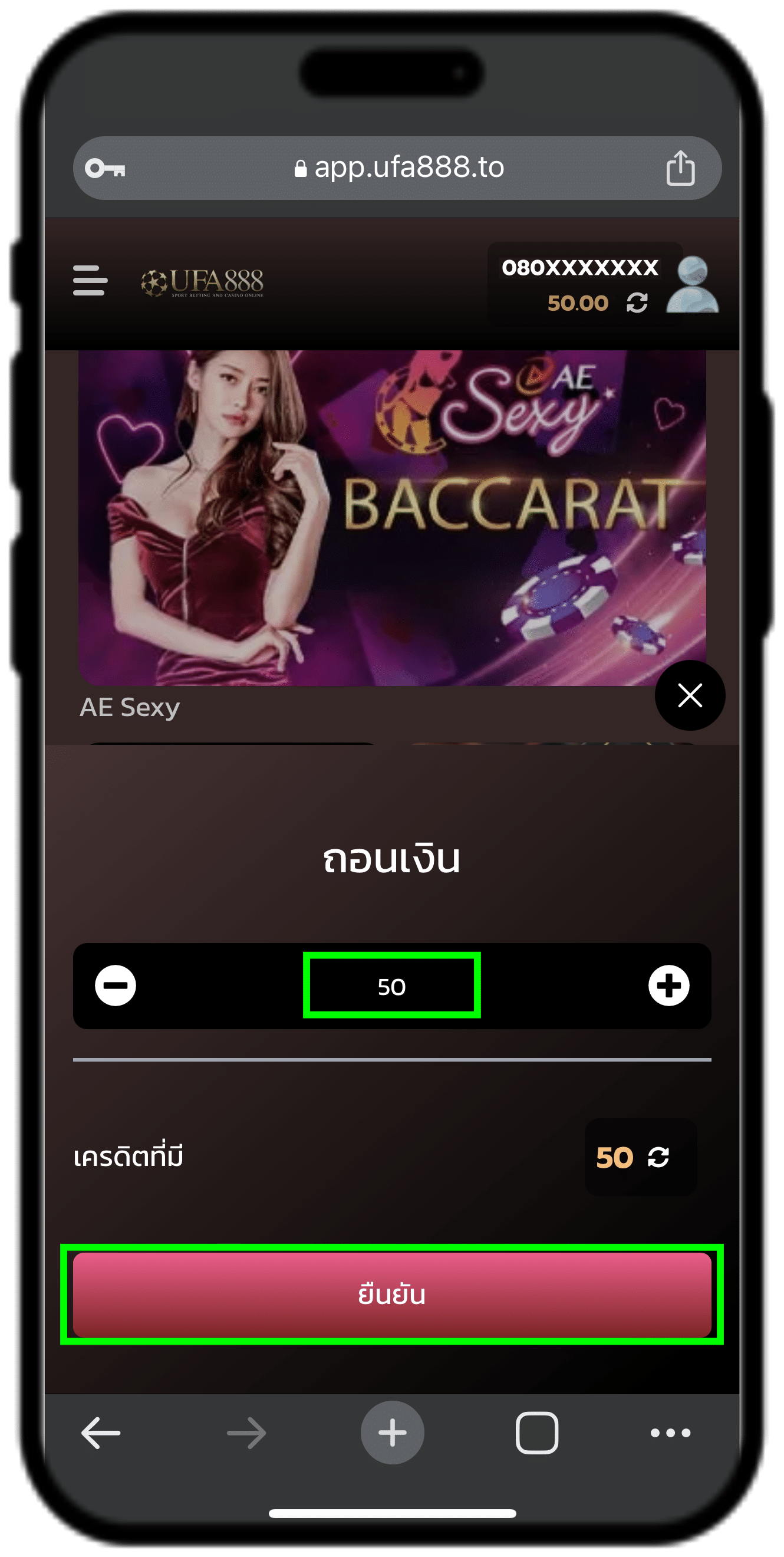Screen dimensions: 784x1557
Task: Refresh the available credit amount
Action: (x=658, y=1158)
